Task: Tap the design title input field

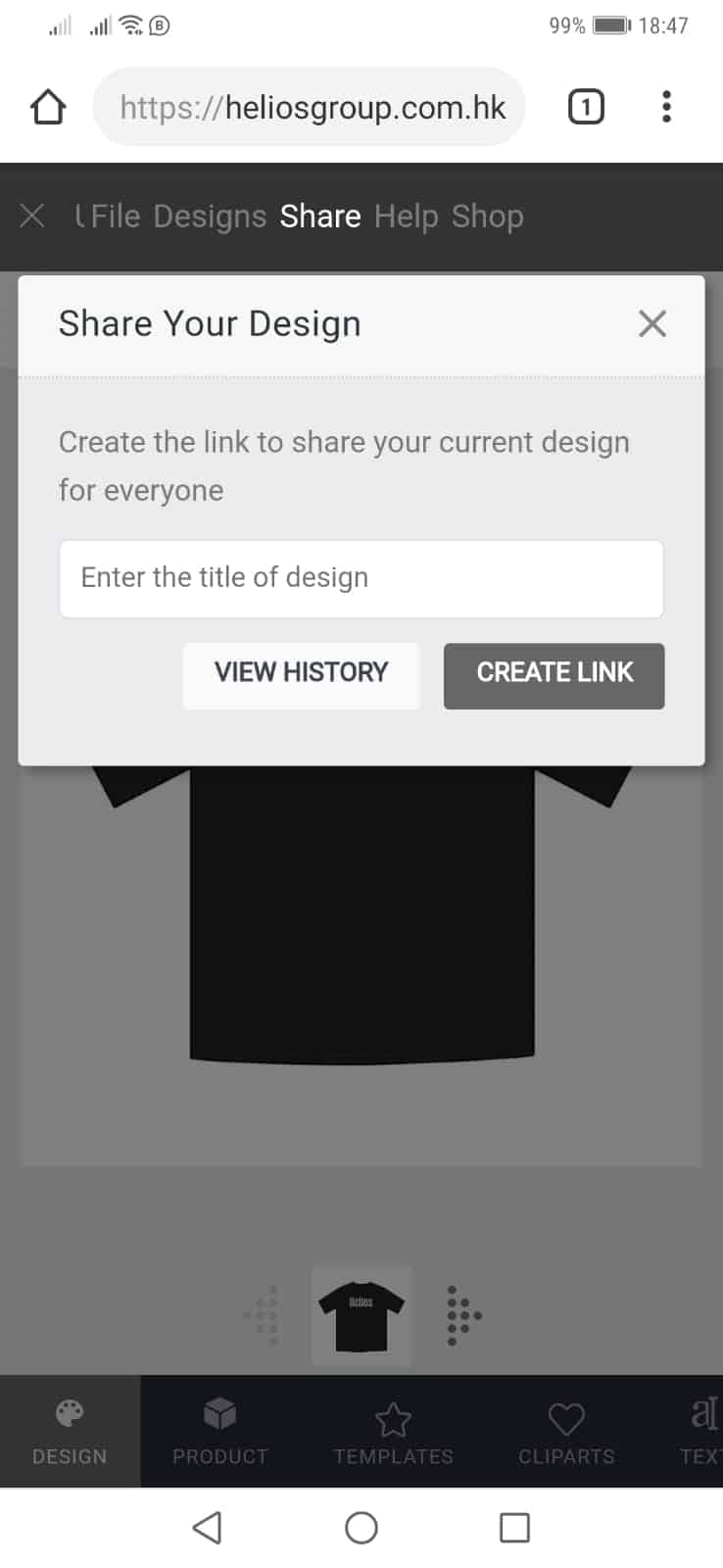Action: tap(361, 578)
